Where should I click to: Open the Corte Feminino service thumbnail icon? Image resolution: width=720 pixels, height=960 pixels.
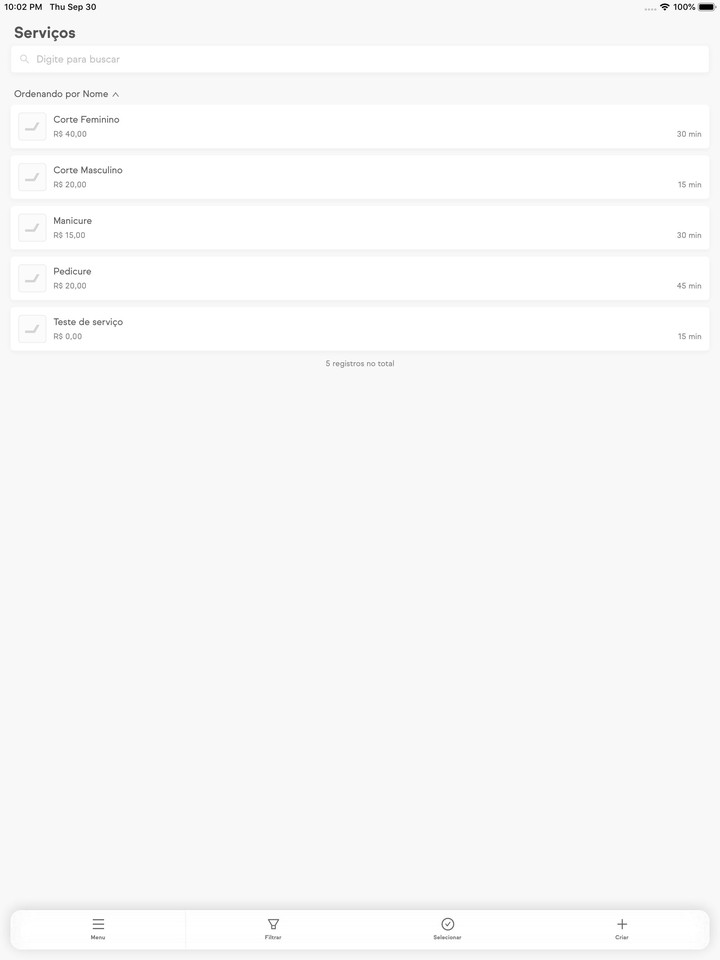pyautogui.click(x=31, y=126)
